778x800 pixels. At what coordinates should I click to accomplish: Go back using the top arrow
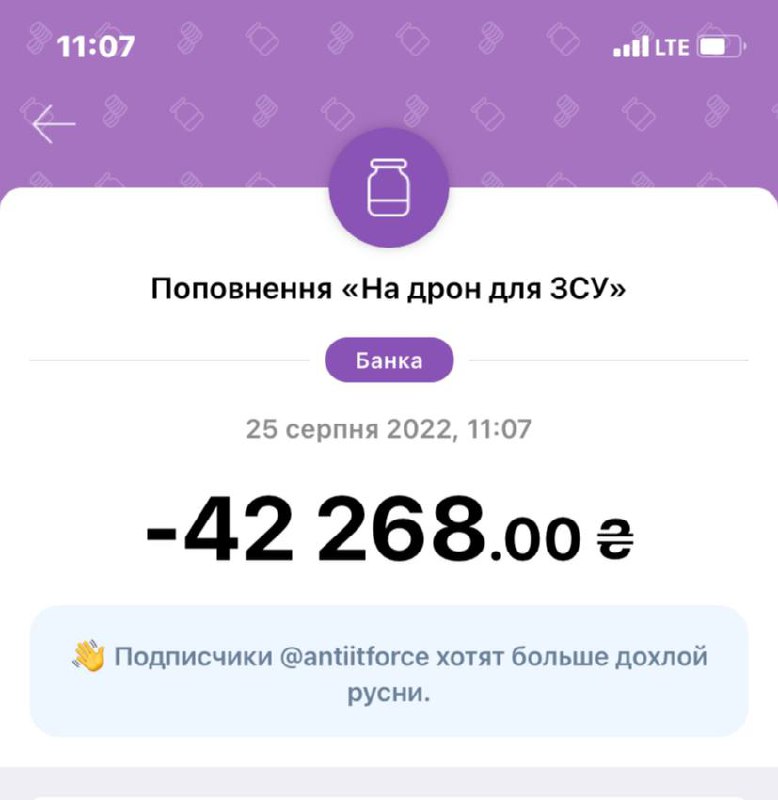pos(53,125)
